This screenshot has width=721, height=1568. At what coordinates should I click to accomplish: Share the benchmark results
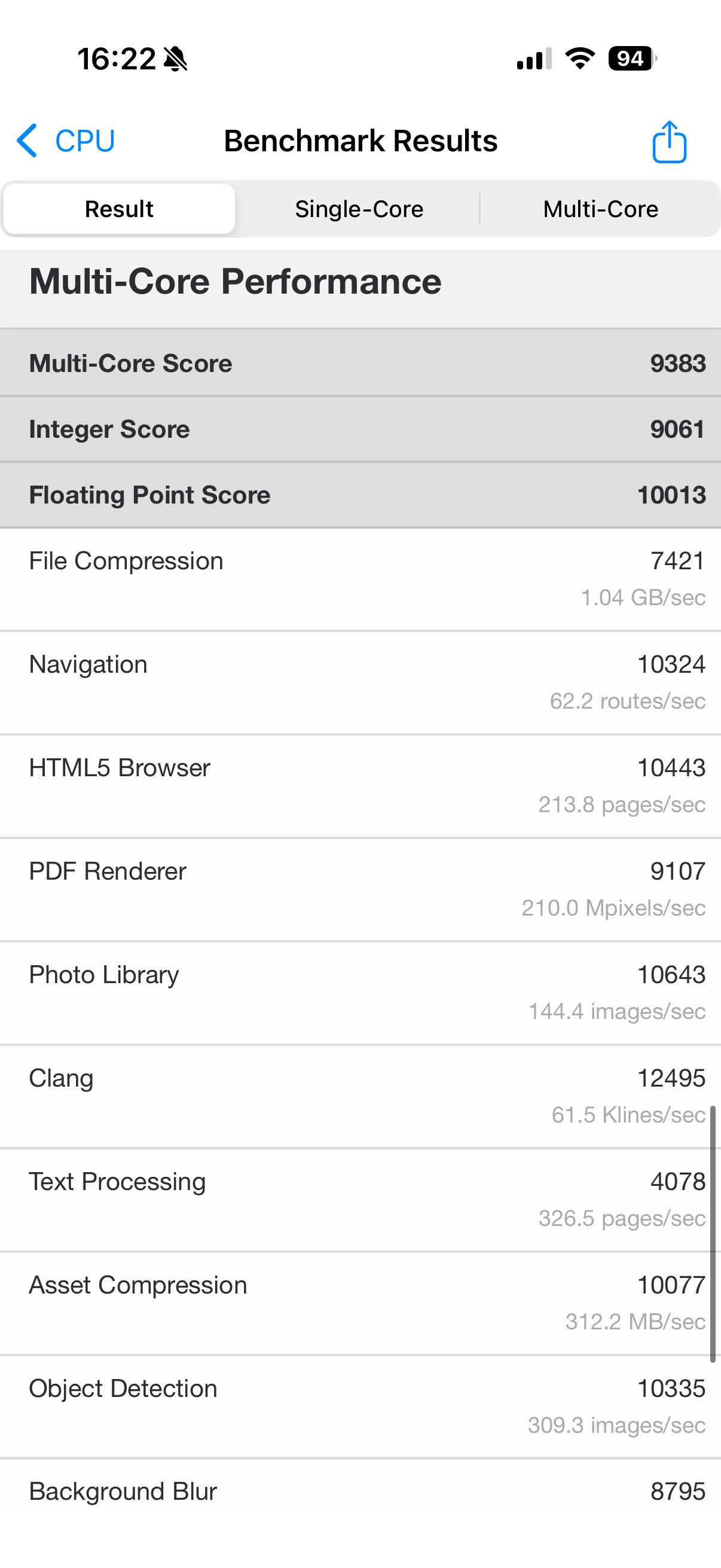tap(669, 142)
